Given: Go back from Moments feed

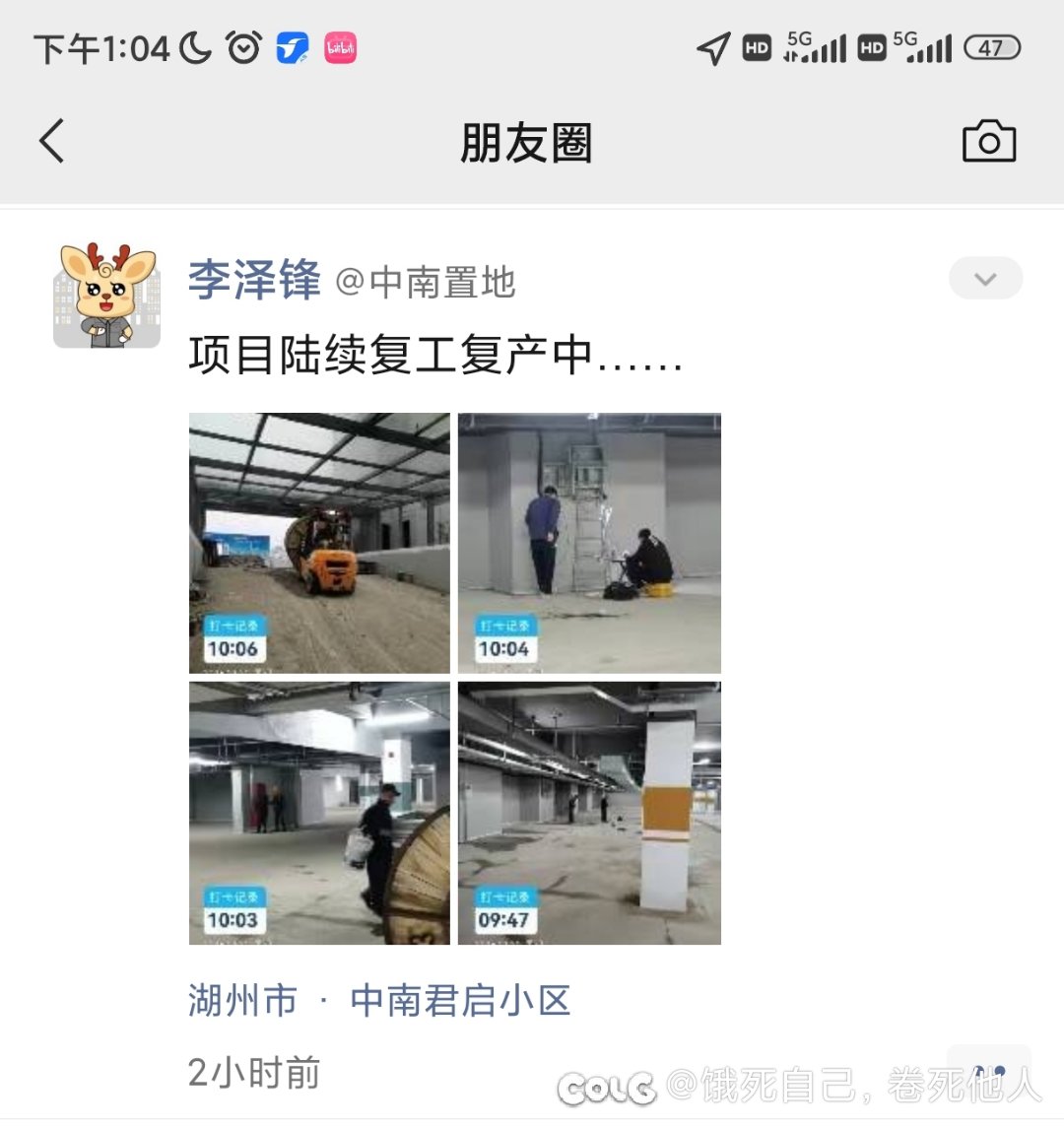Looking at the screenshot, I should 52,142.
